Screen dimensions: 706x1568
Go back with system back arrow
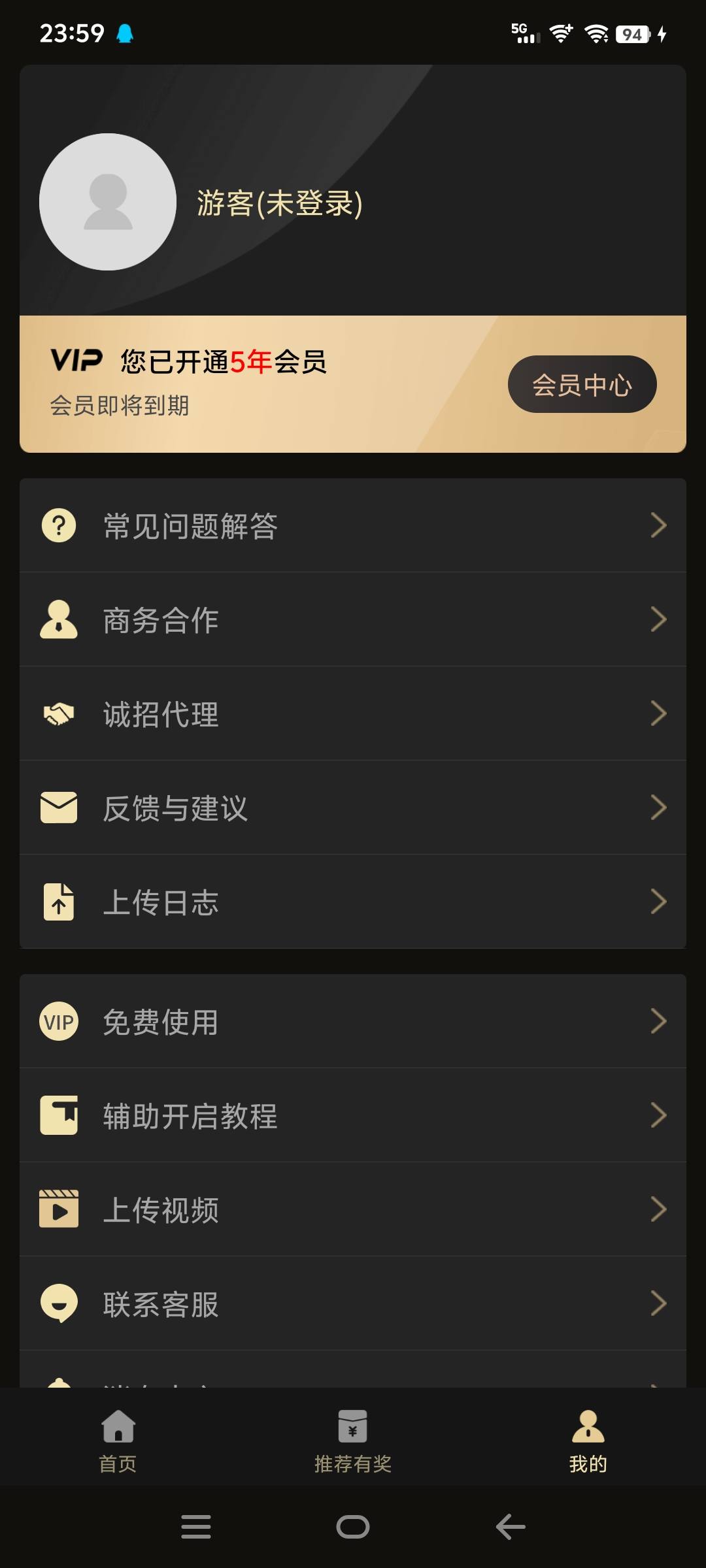tap(511, 1527)
